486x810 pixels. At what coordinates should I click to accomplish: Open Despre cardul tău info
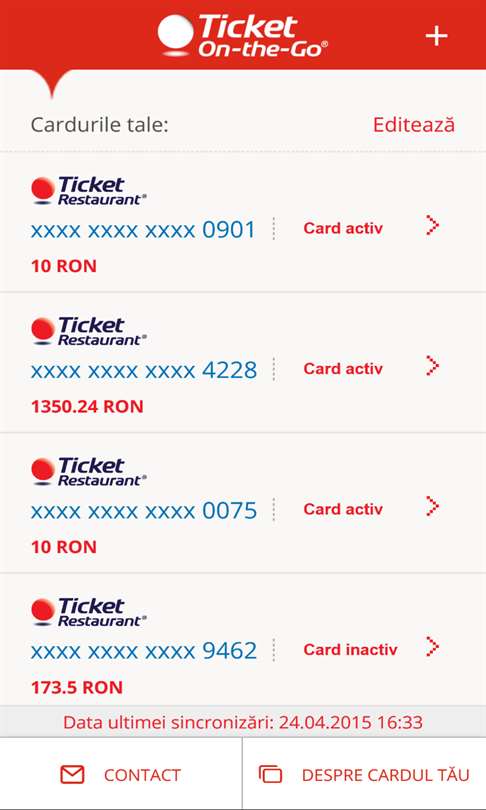pos(365,774)
